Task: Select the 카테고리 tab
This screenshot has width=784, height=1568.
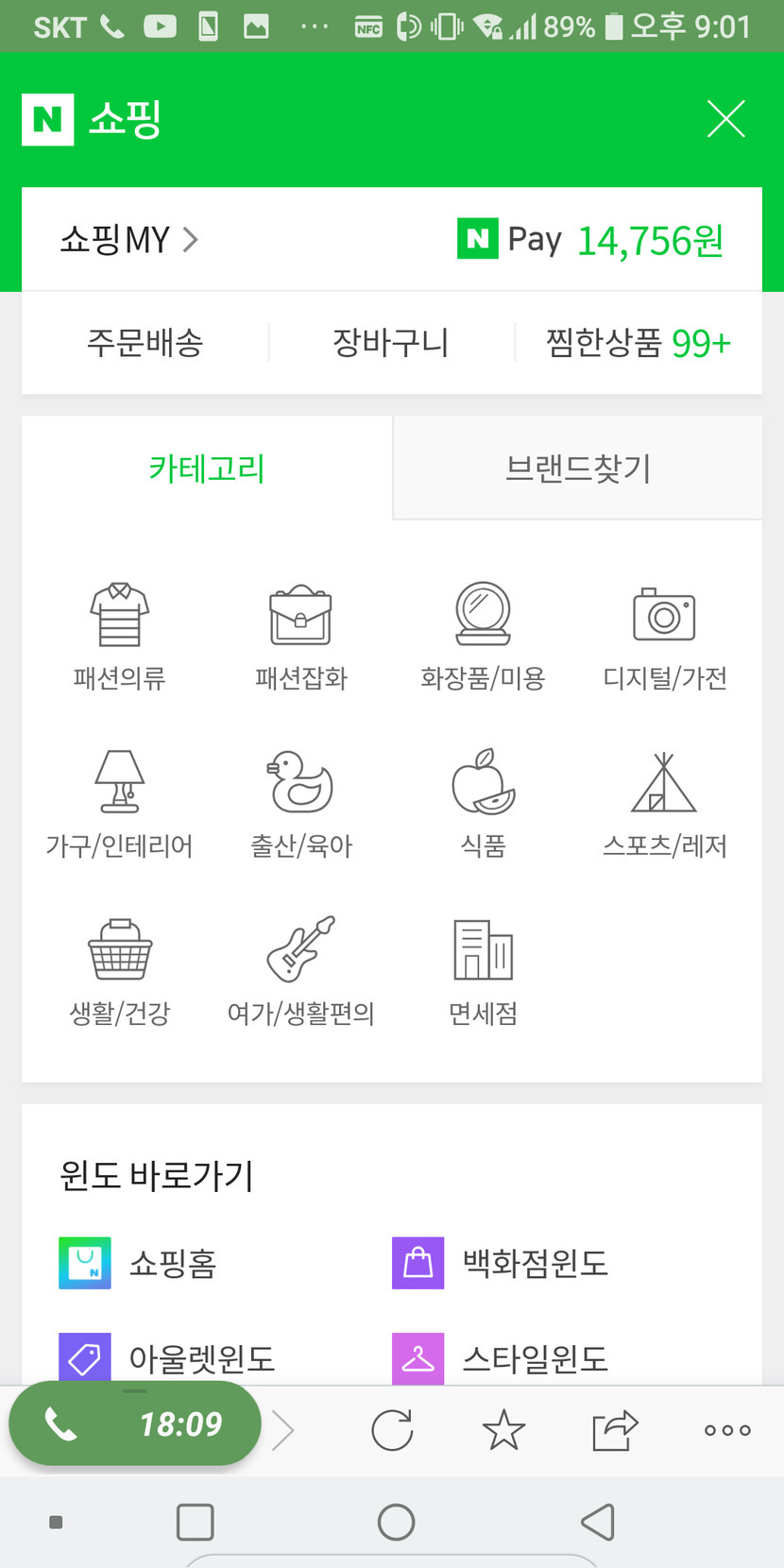Action: [207, 469]
